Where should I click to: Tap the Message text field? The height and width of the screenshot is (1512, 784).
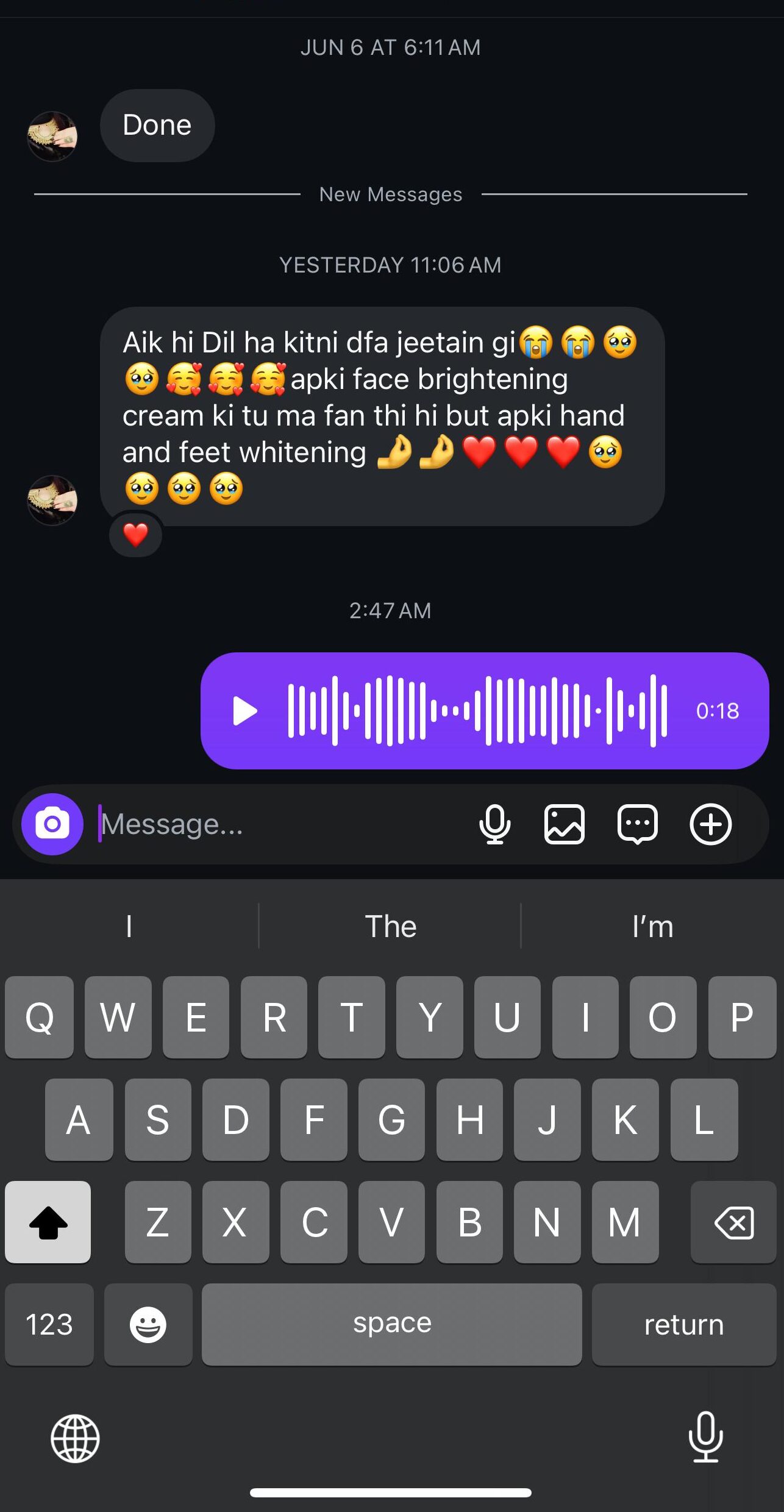coord(274,824)
